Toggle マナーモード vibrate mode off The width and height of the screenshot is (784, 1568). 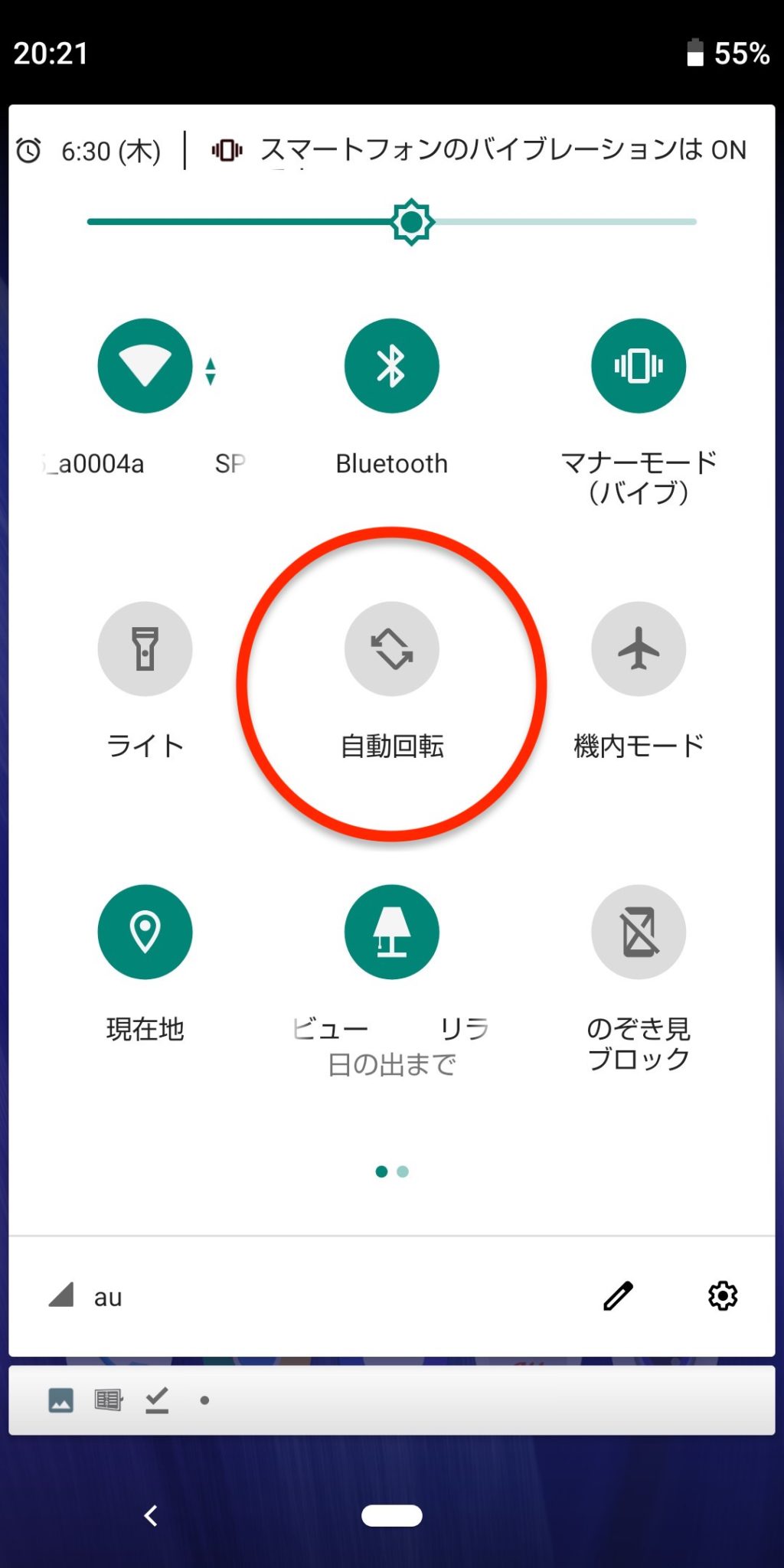tap(638, 365)
